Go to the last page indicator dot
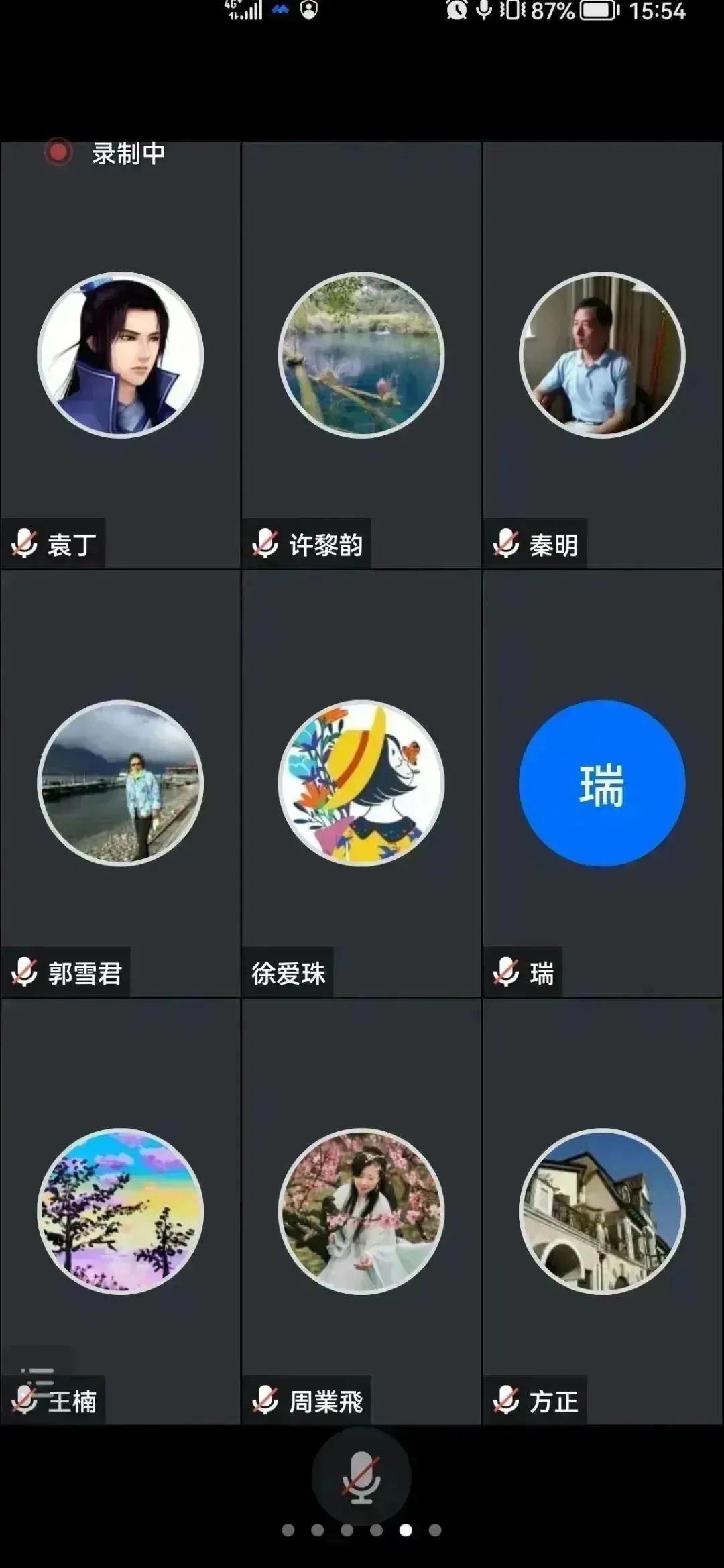 tap(435, 1530)
